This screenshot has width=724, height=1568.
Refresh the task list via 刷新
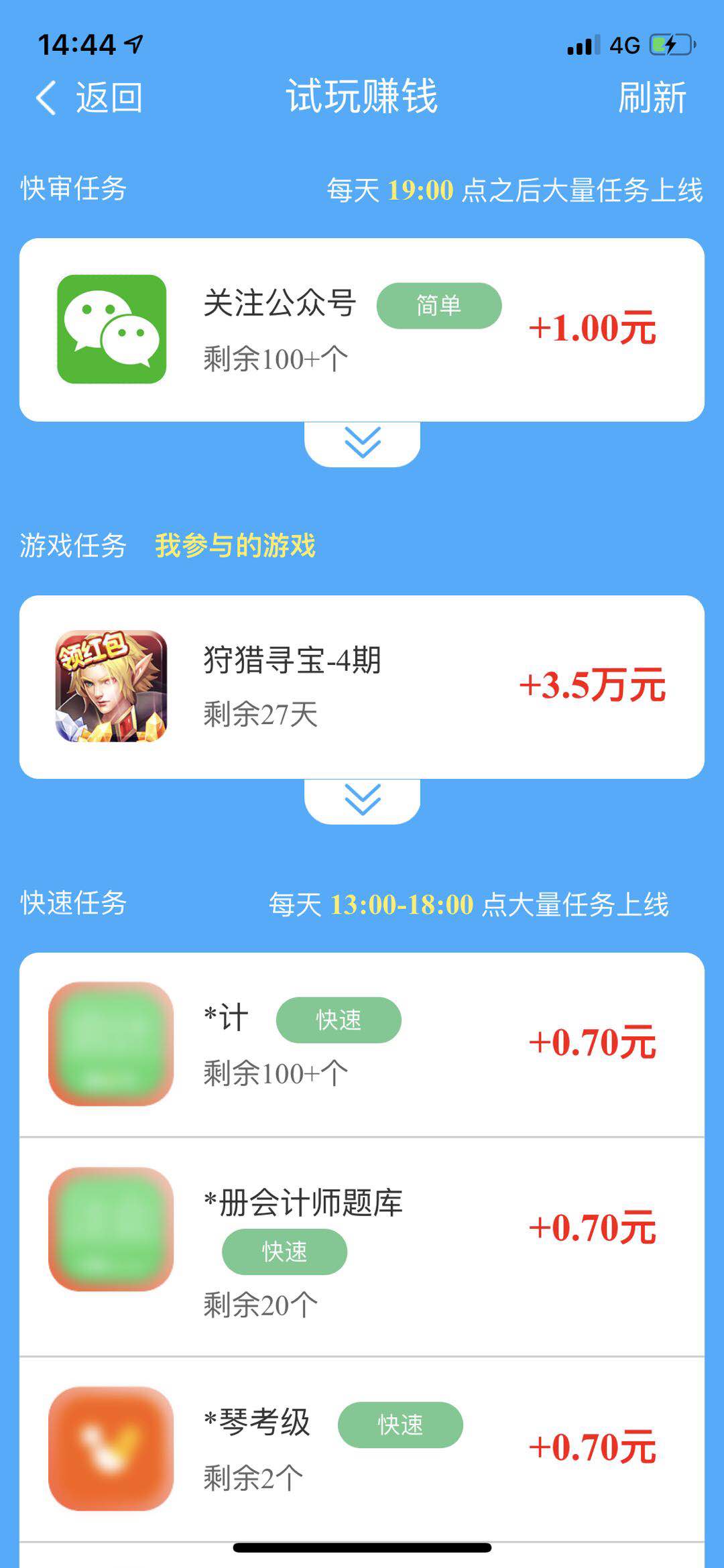point(652,98)
